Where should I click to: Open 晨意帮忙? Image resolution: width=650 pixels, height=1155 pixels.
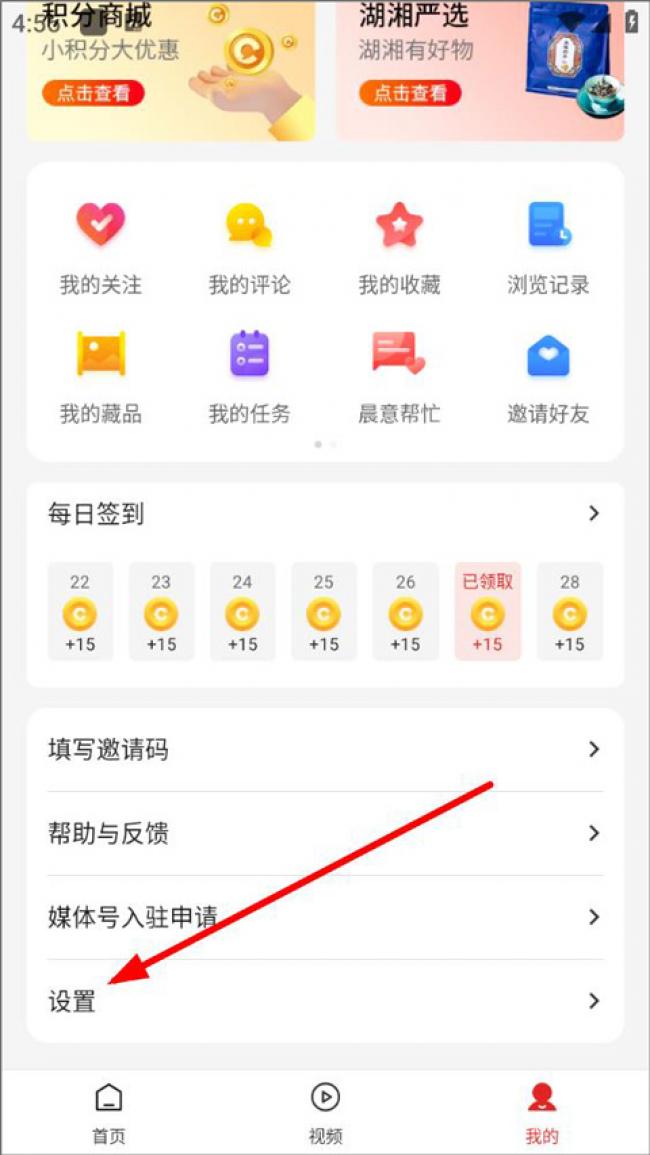[399, 378]
